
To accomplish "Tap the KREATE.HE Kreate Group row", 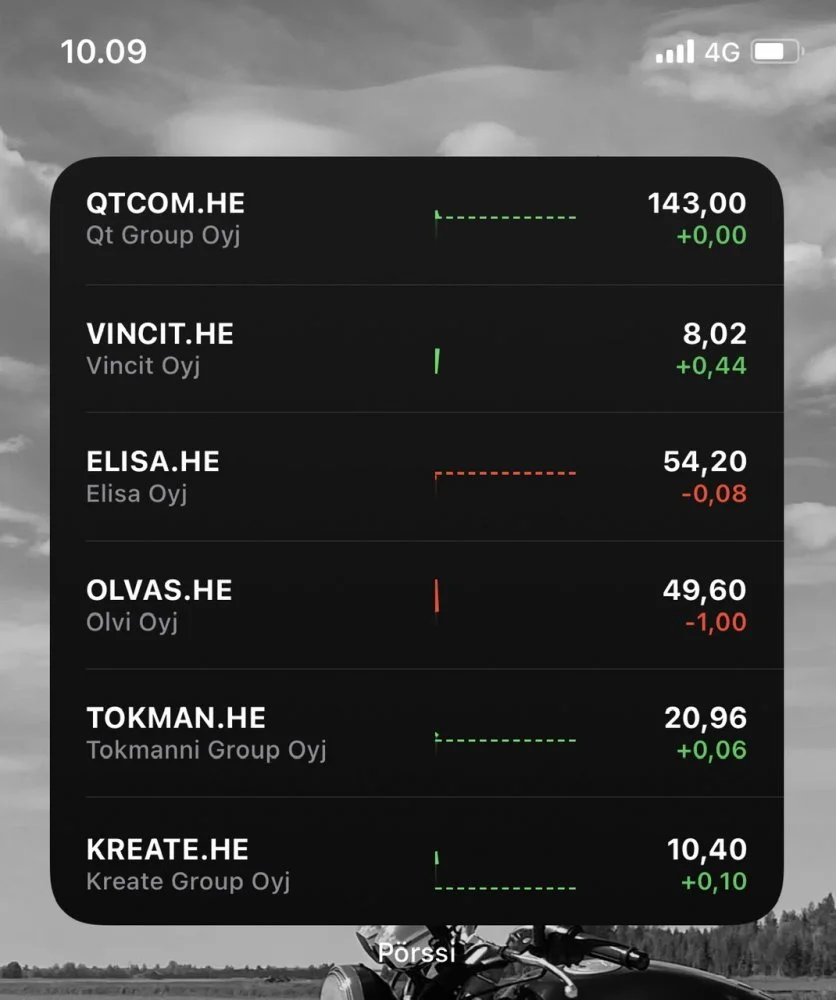I will (416, 864).
